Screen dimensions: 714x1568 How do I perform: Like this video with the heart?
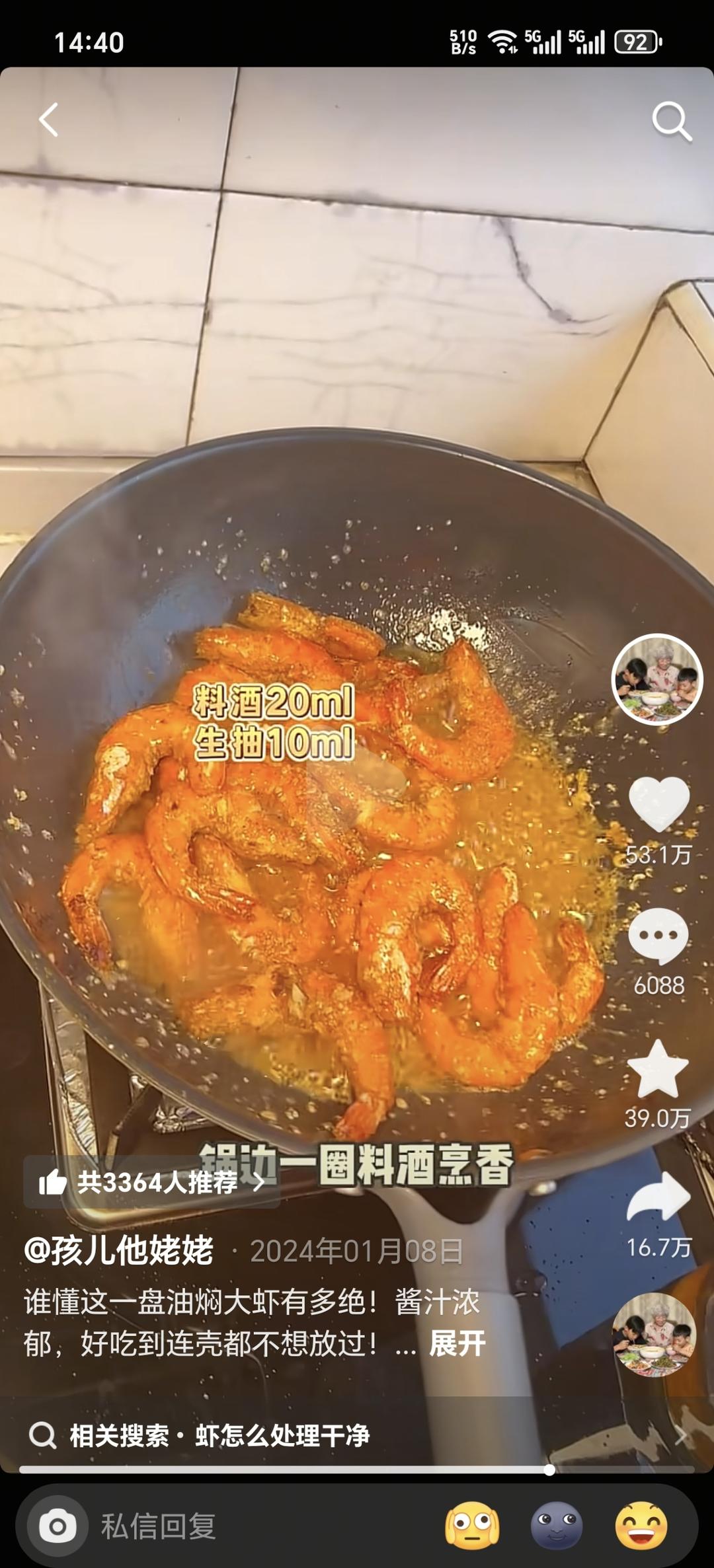pos(658,803)
